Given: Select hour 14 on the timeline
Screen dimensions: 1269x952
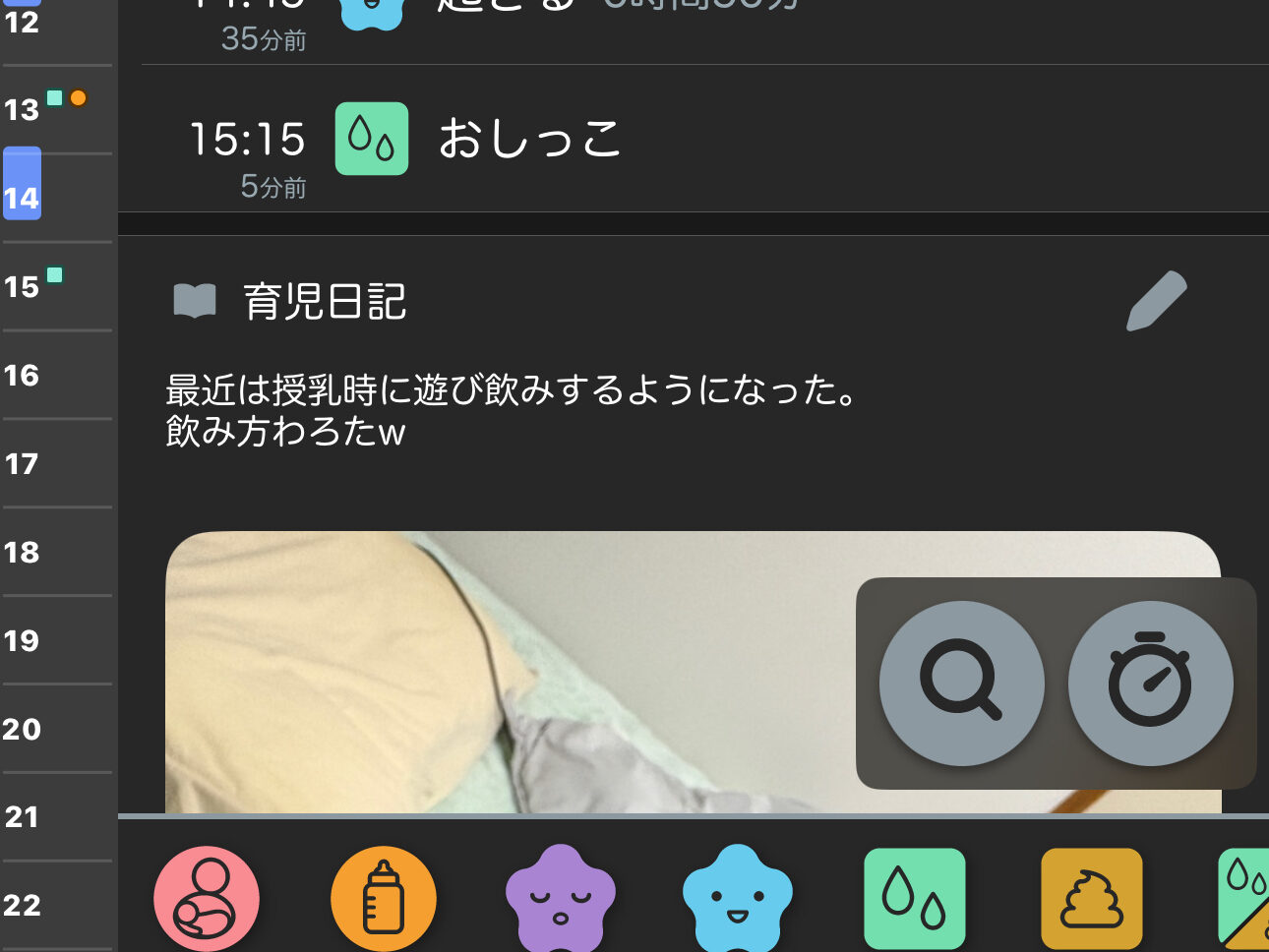Looking at the screenshot, I should click(22, 197).
